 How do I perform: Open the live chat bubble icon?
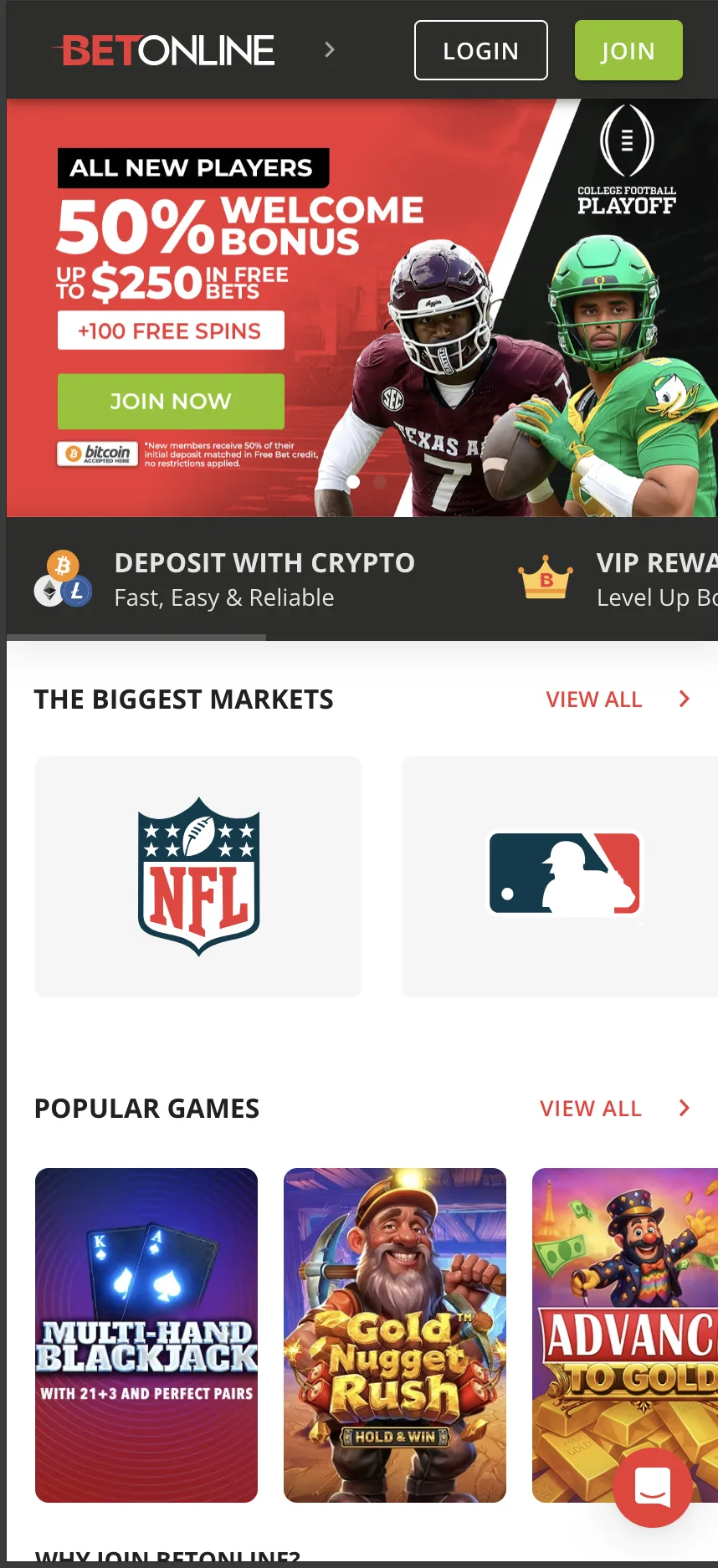pos(651,1488)
